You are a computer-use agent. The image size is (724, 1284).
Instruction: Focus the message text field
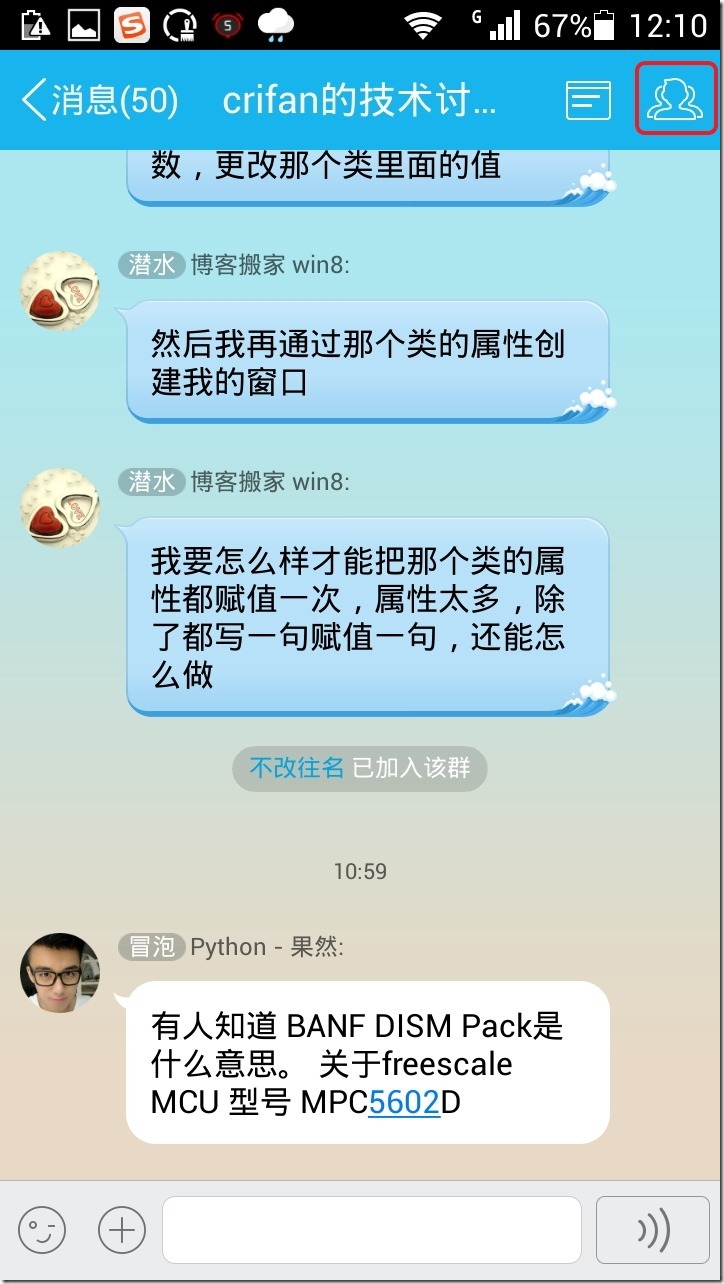[x=372, y=1230]
